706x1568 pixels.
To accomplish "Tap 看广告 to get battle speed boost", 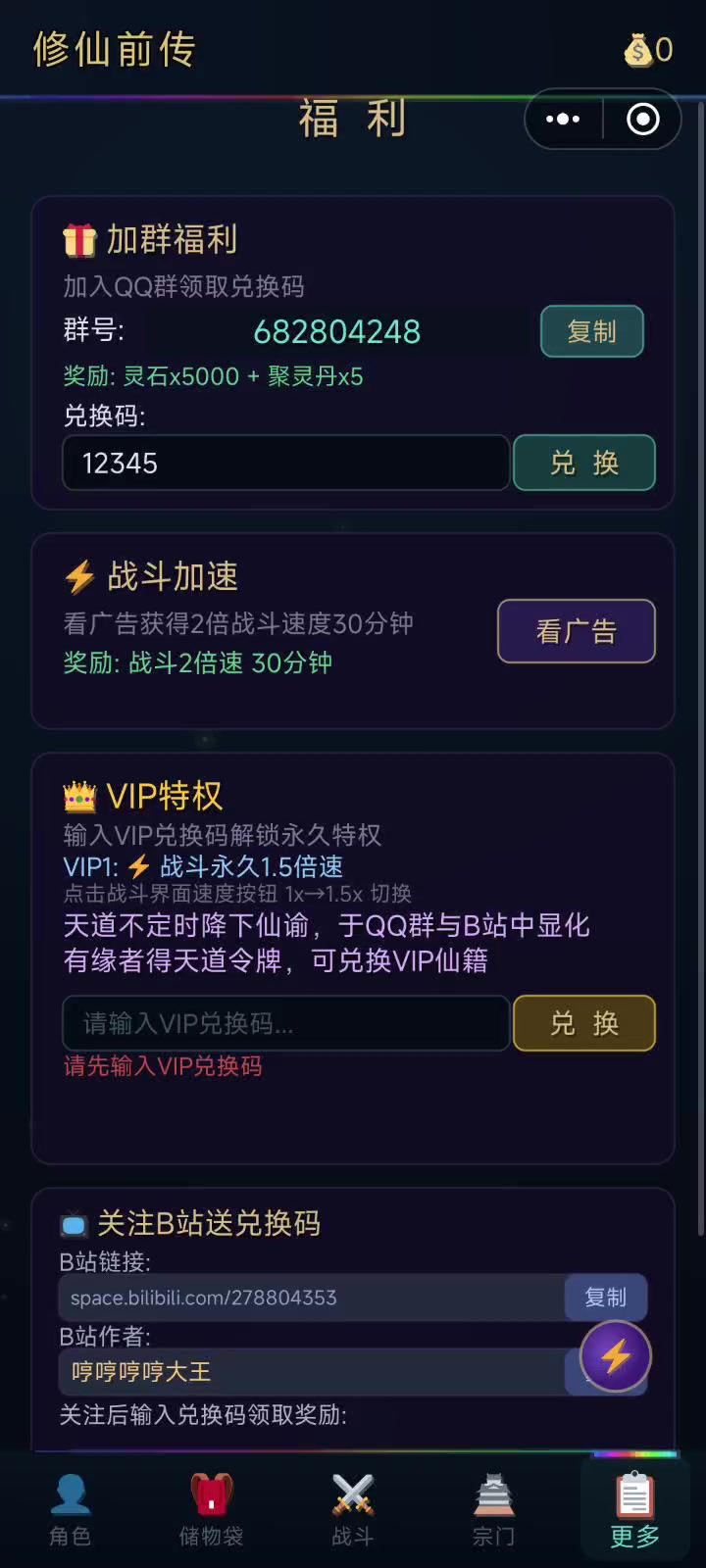I will (x=576, y=631).
